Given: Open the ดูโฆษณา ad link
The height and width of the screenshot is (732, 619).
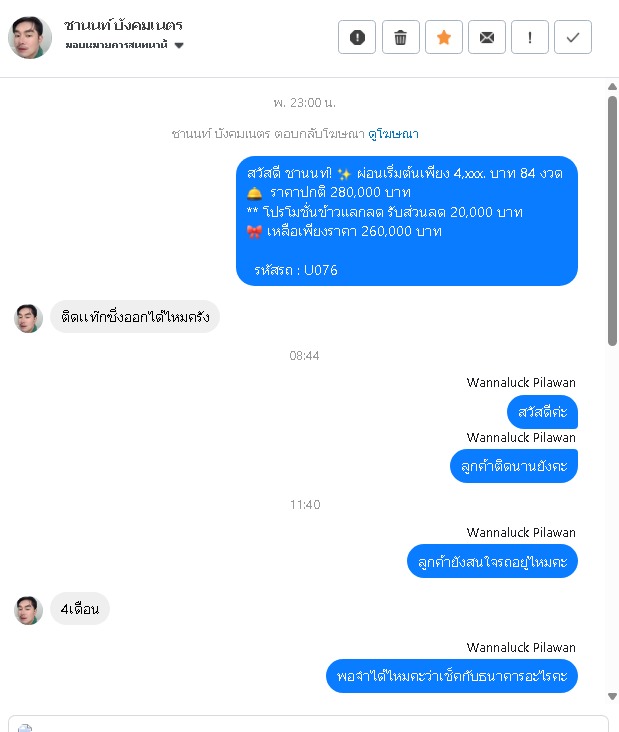Looking at the screenshot, I should point(394,133).
